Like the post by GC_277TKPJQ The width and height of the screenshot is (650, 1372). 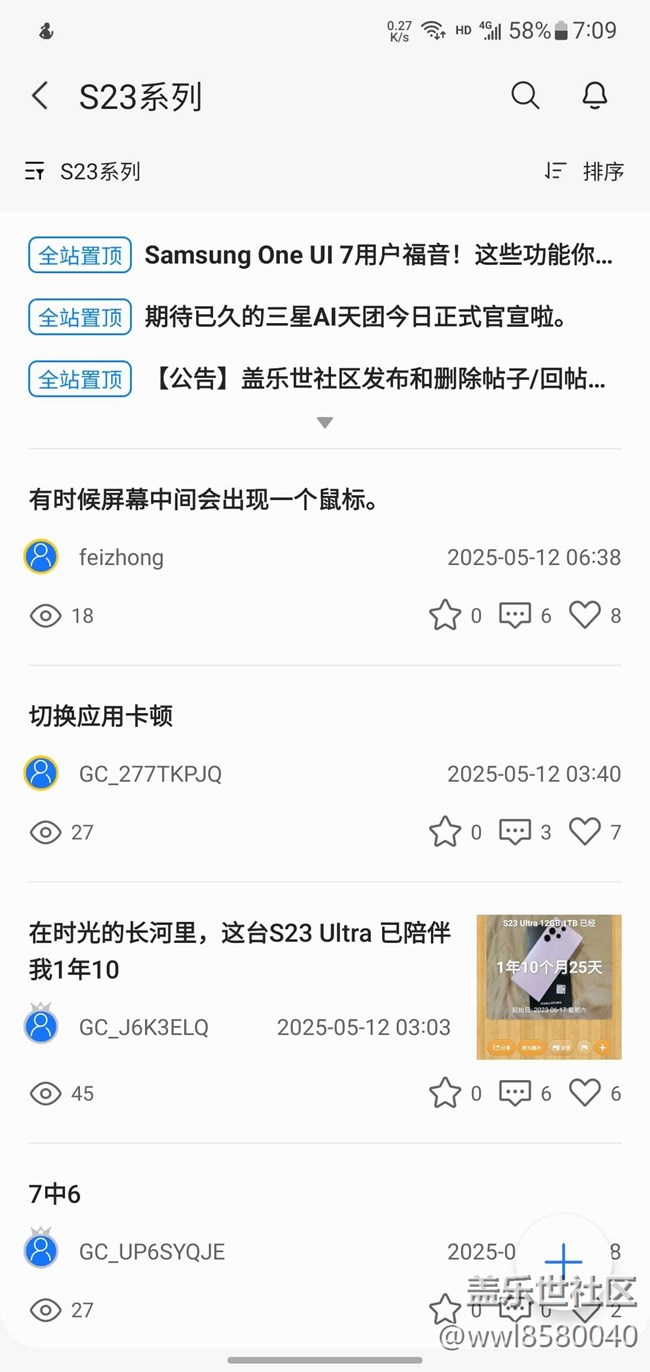click(585, 832)
